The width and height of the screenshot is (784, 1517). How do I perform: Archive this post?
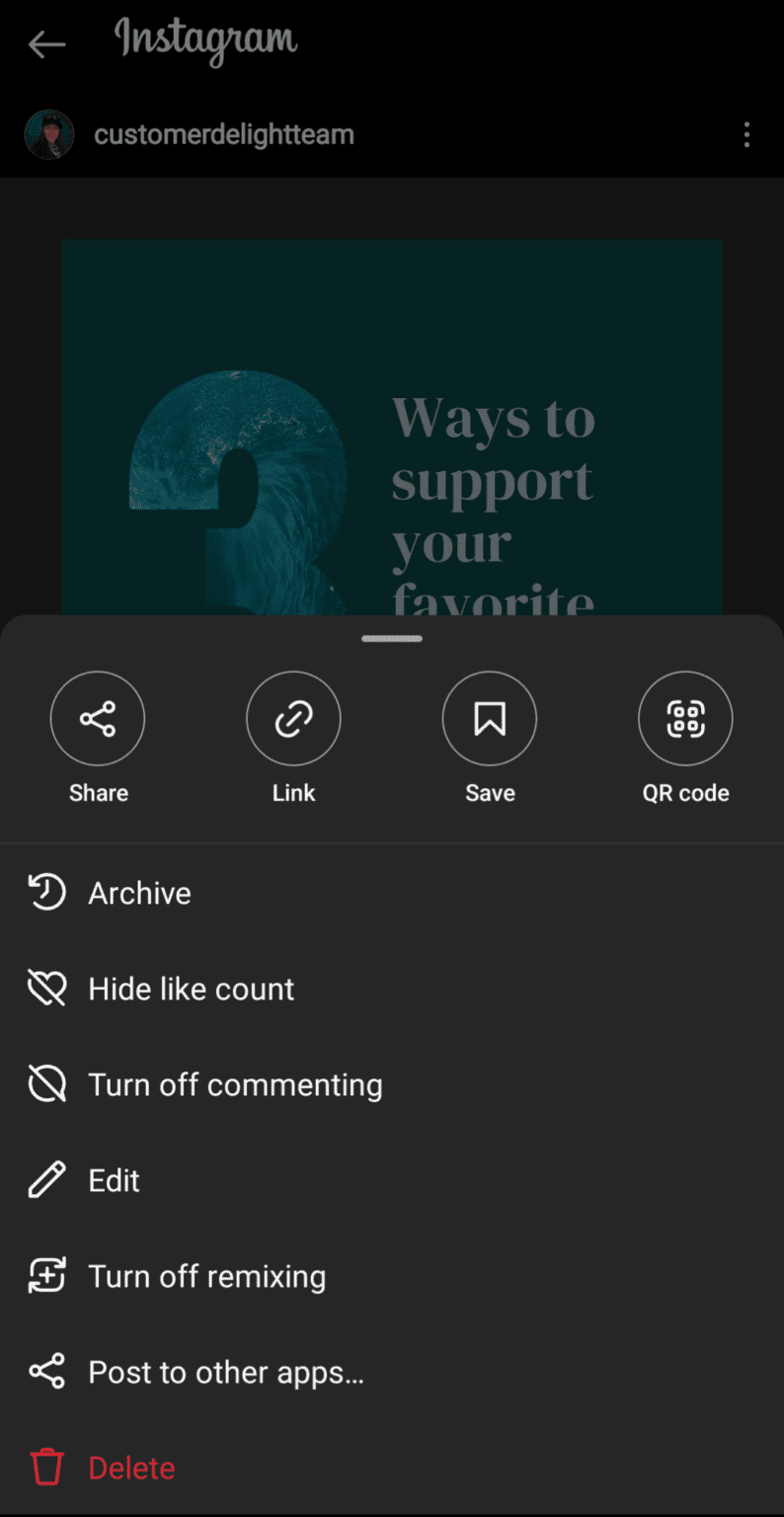(139, 893)
